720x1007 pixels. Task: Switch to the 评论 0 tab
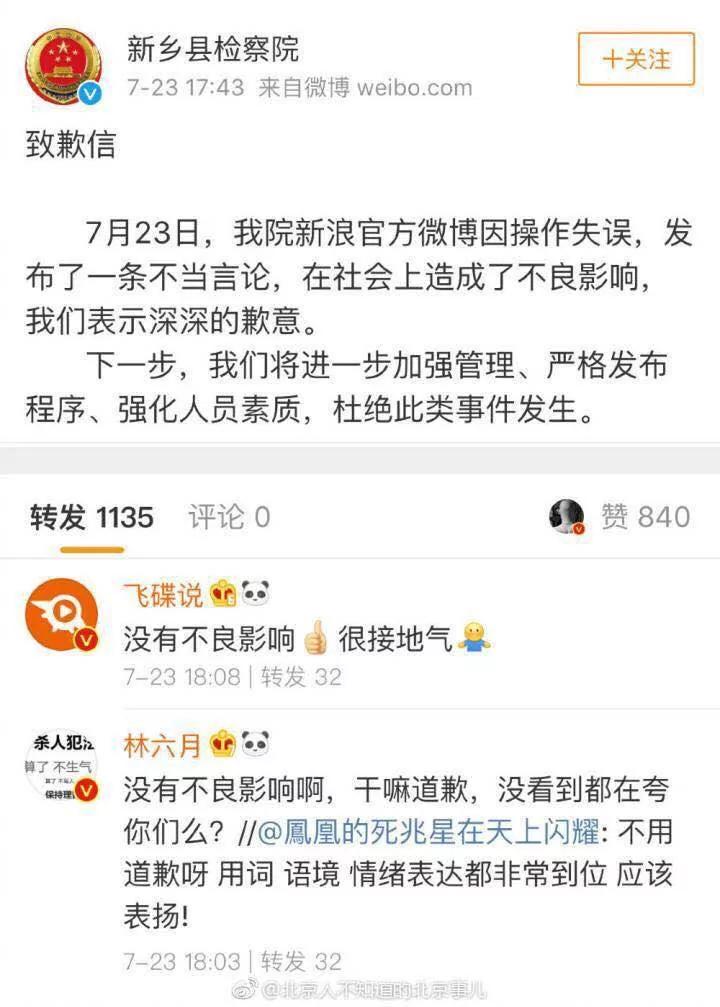(229, 517)
